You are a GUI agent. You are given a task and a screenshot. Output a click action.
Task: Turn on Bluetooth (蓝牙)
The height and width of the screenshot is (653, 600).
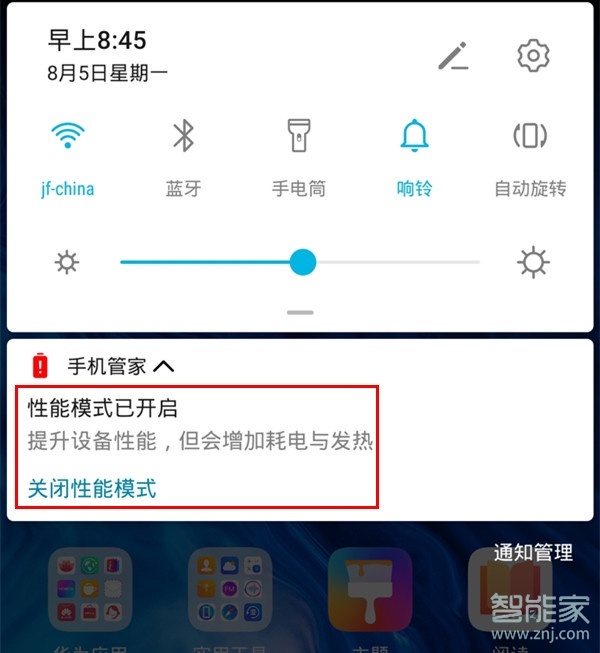tap(183, 136)
